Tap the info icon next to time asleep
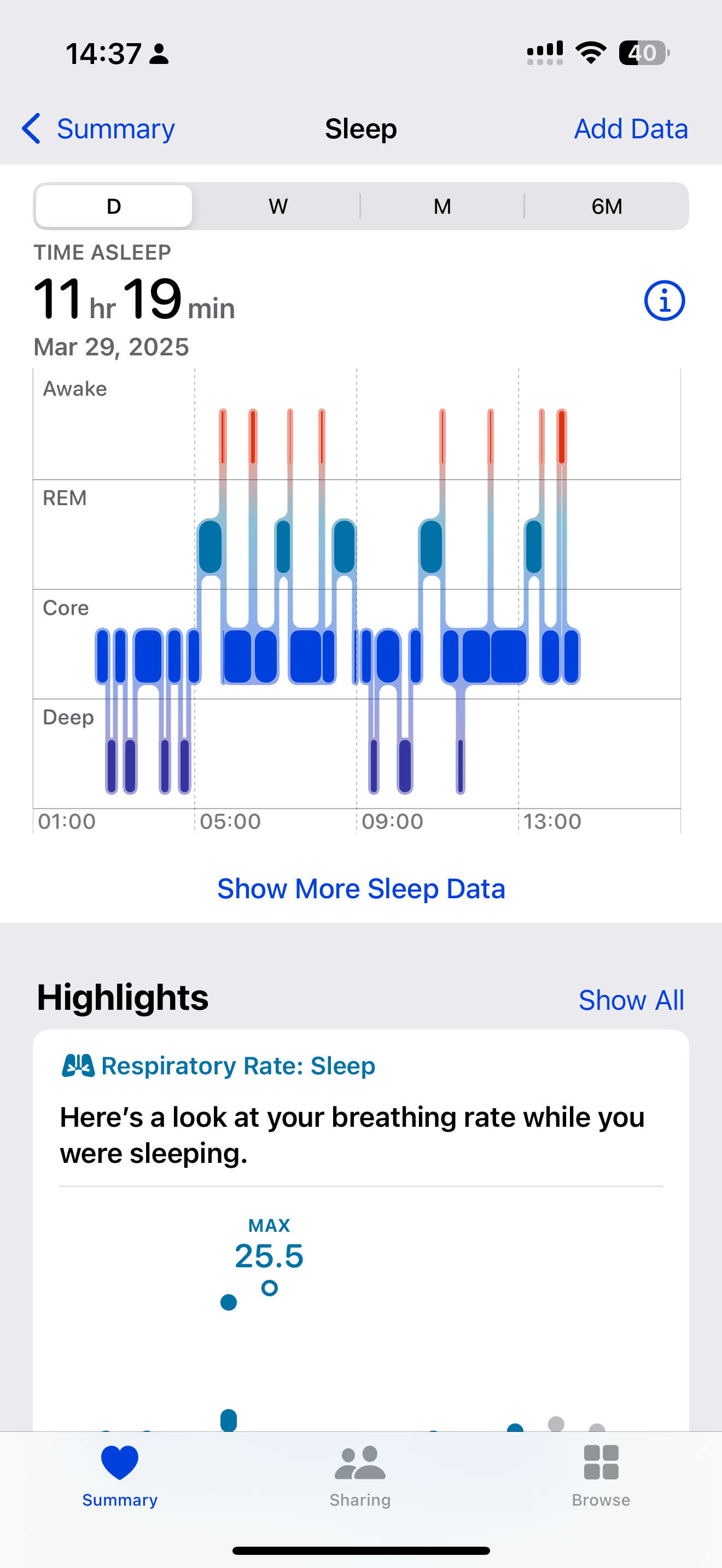The width and height of the screenshot is (722, 1568). click(665, 300)
